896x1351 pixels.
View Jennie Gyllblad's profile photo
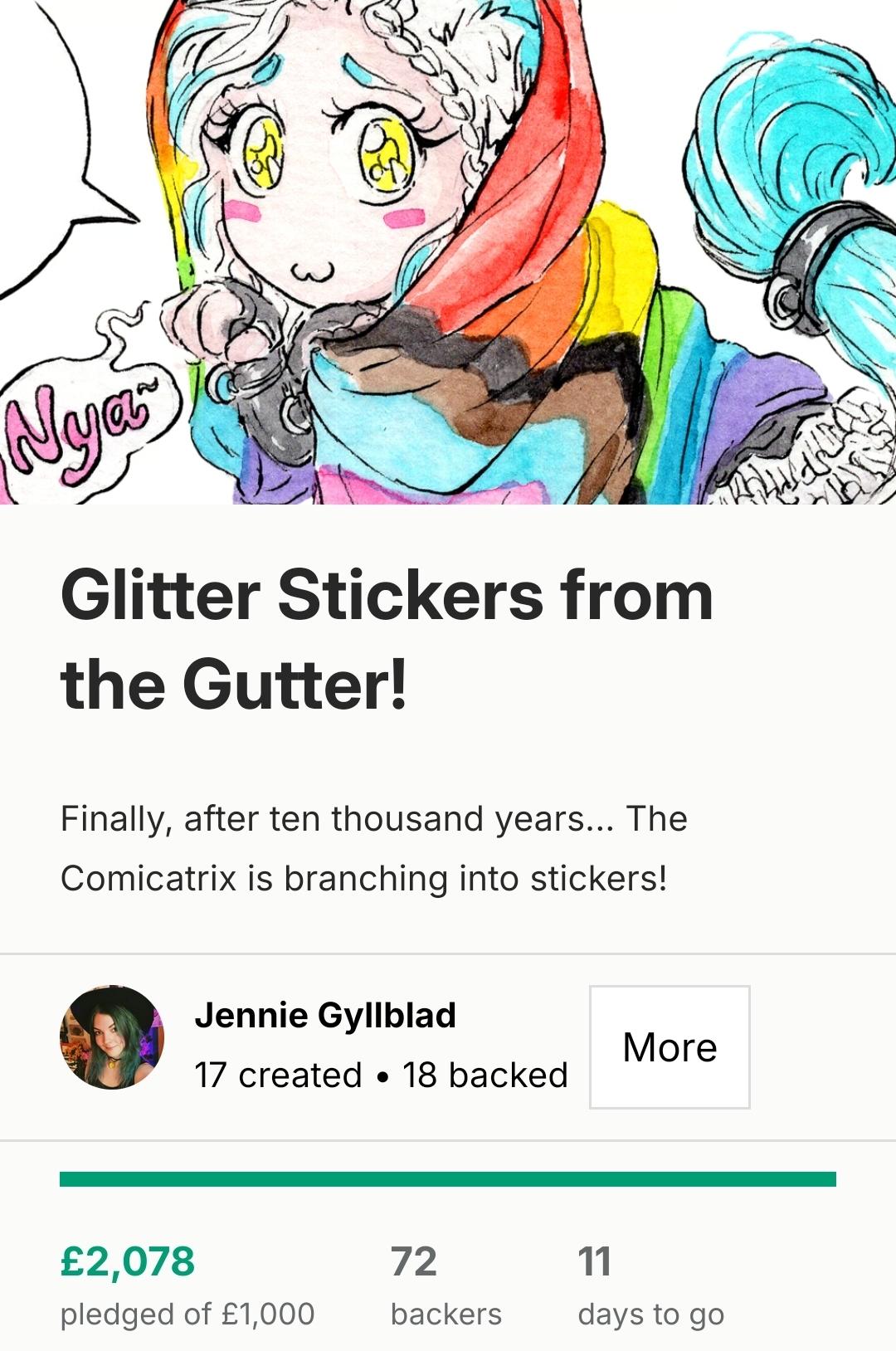[x=112, y=1037]
